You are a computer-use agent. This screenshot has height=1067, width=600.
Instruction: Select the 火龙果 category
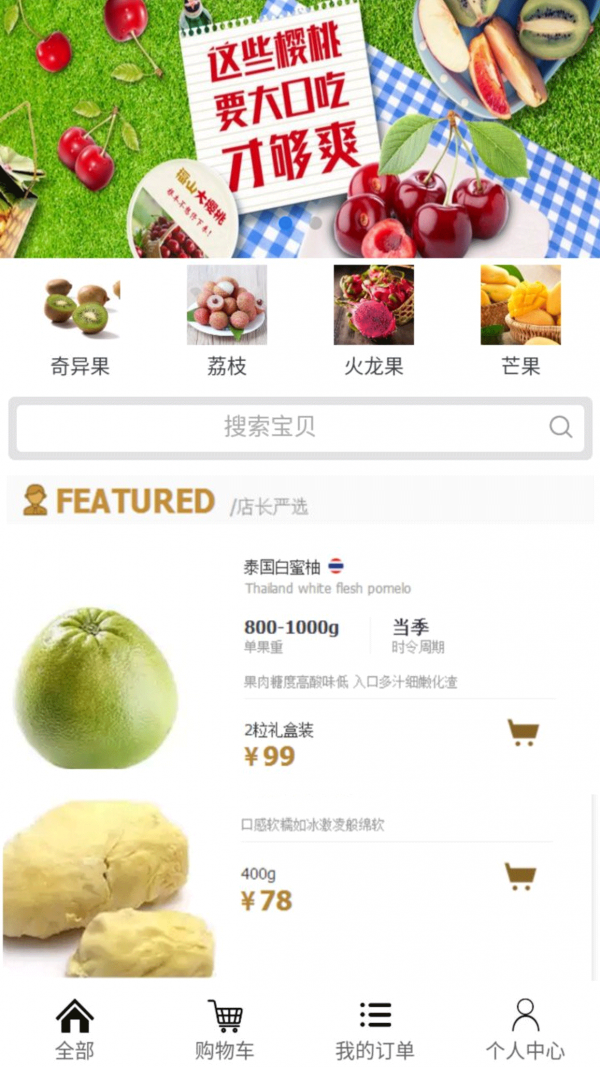click(373, 318)
